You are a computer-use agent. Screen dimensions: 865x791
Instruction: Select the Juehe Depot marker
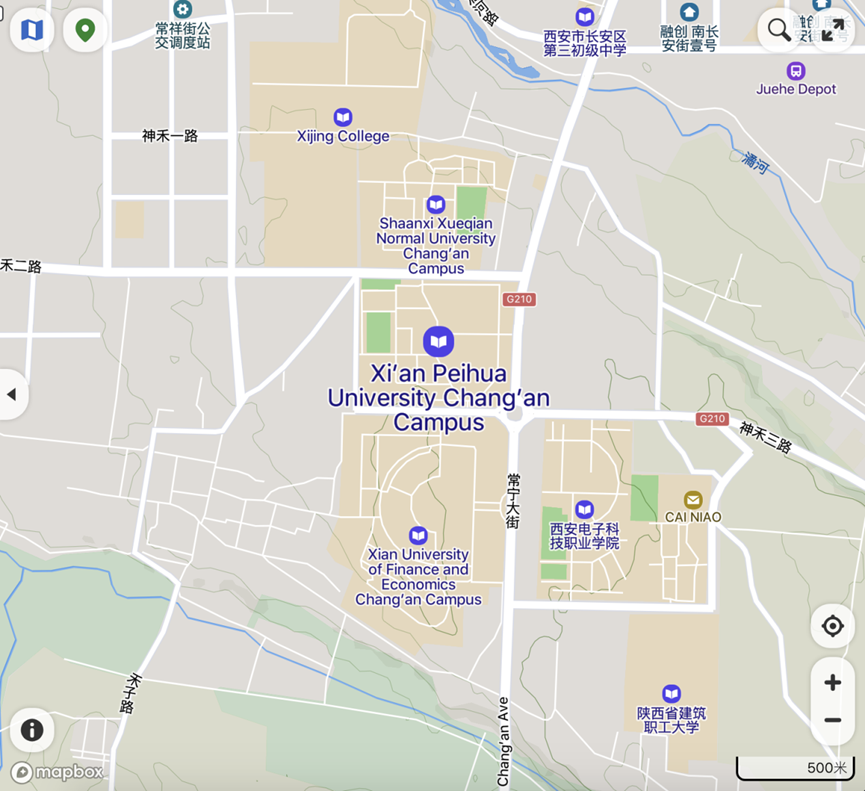(x=795, y=71)
